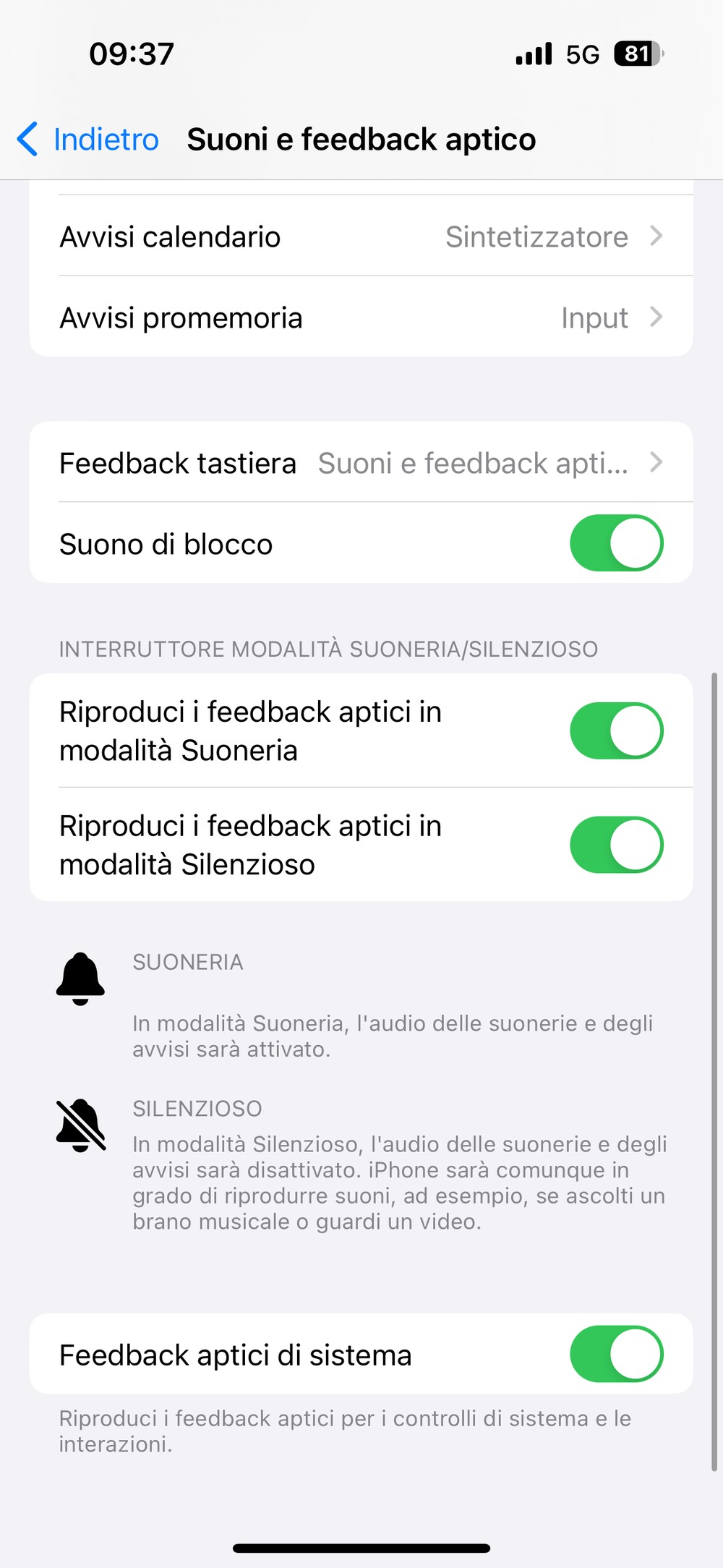Viewport: 723px width, 1568px height.
Task: Open Avvisi promemoria sound settings
Action: tap(361, 318)
